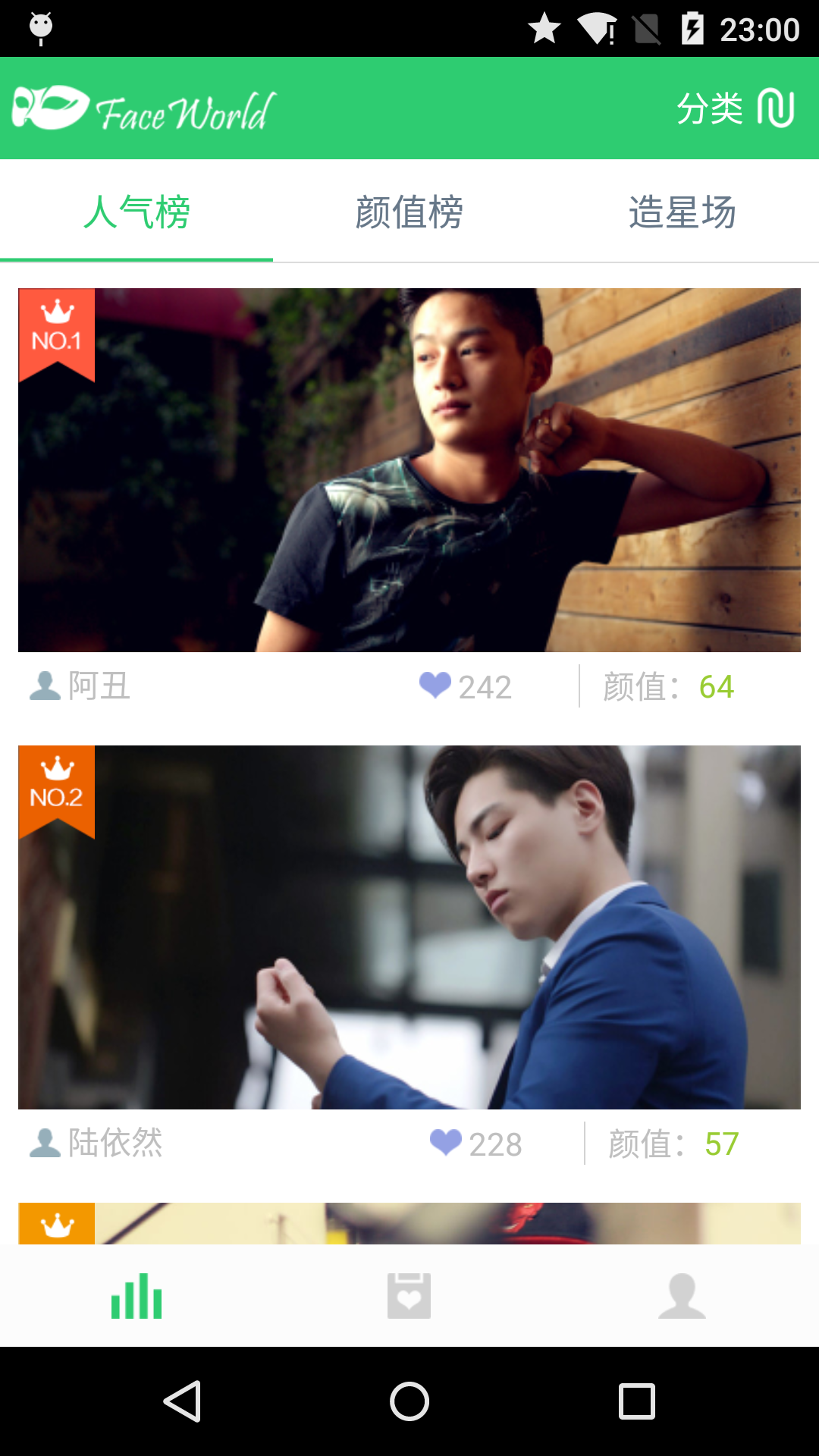Go to the profile bottom tab

[x=682, y=1296]
